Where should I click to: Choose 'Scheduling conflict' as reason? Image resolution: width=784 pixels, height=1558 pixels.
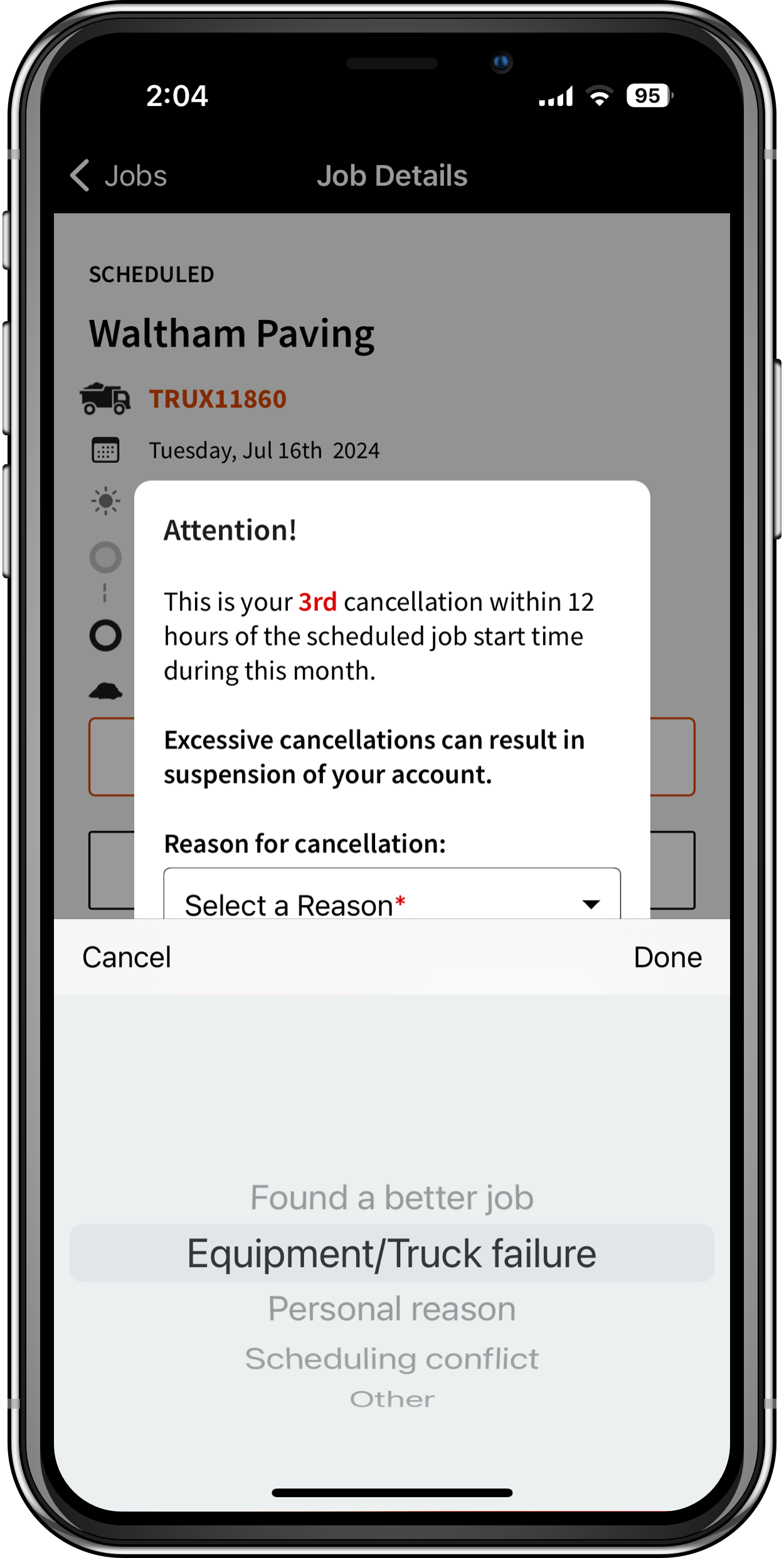392,1359
